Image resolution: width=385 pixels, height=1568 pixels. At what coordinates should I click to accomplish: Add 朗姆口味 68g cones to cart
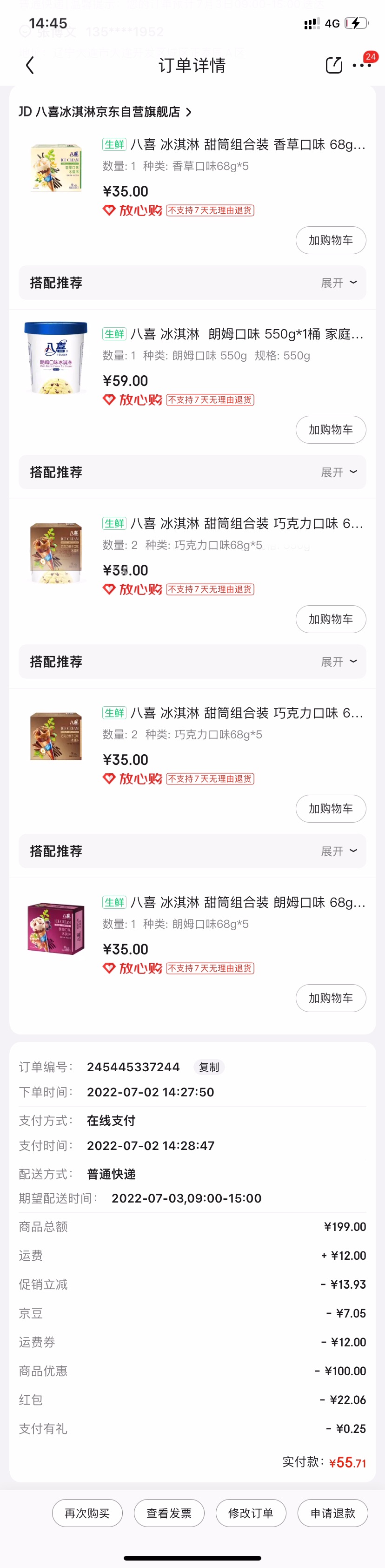click(330, 998)
